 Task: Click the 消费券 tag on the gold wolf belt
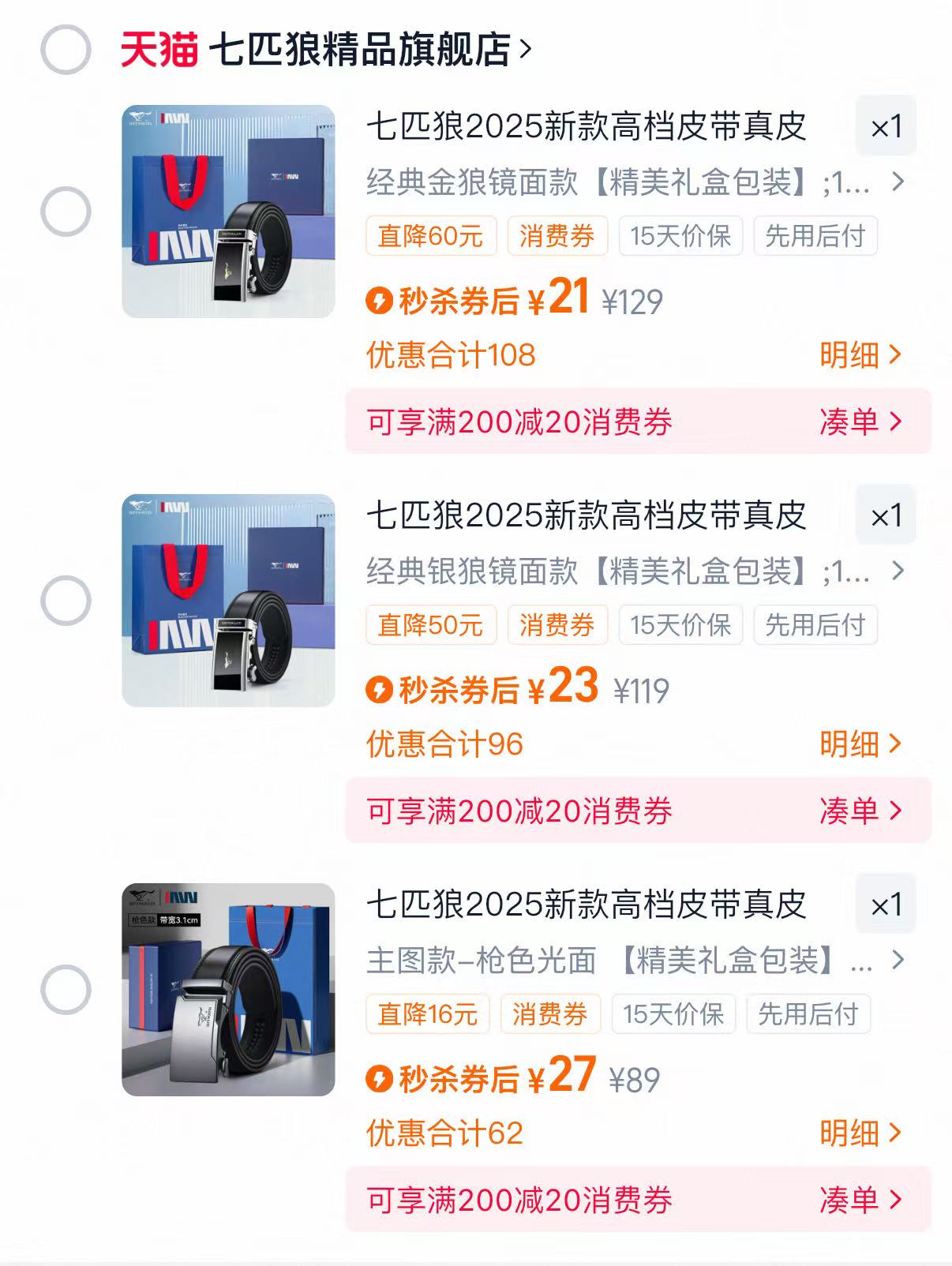557,235
